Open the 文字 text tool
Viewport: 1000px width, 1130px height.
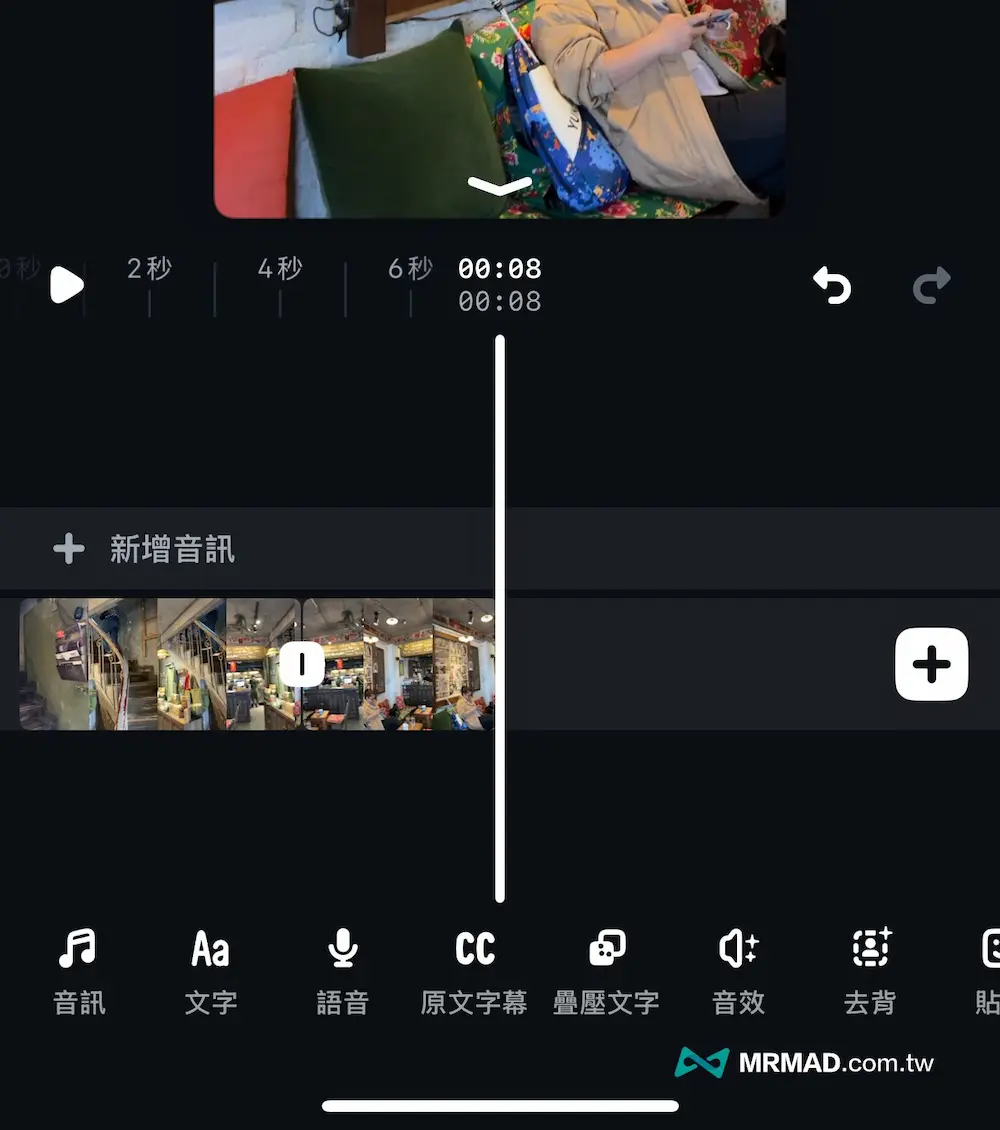point(210,968)
